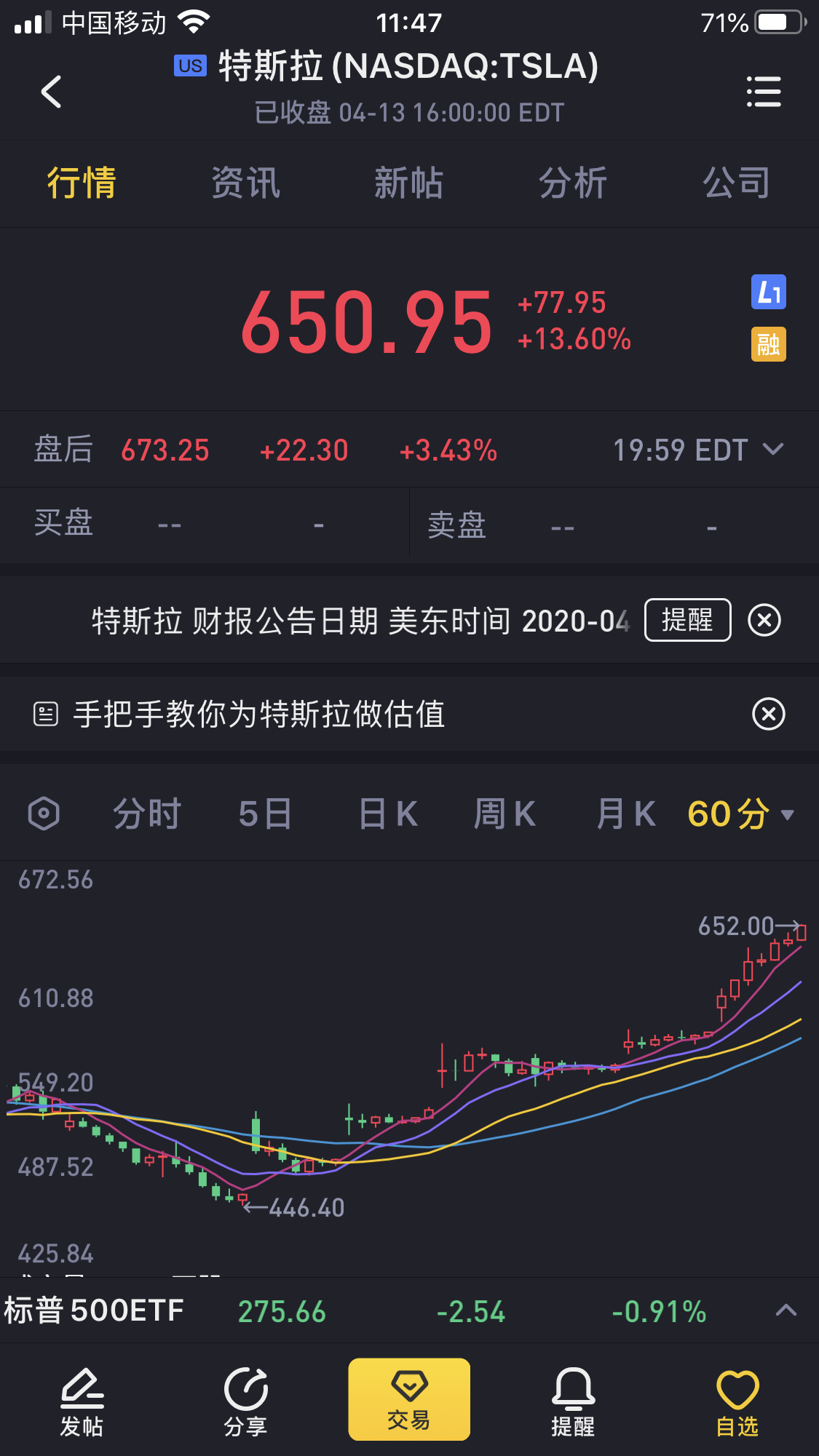819x1456 pixels.
Task: Select the 分时 chart view
Action: [x=147, y=813]
